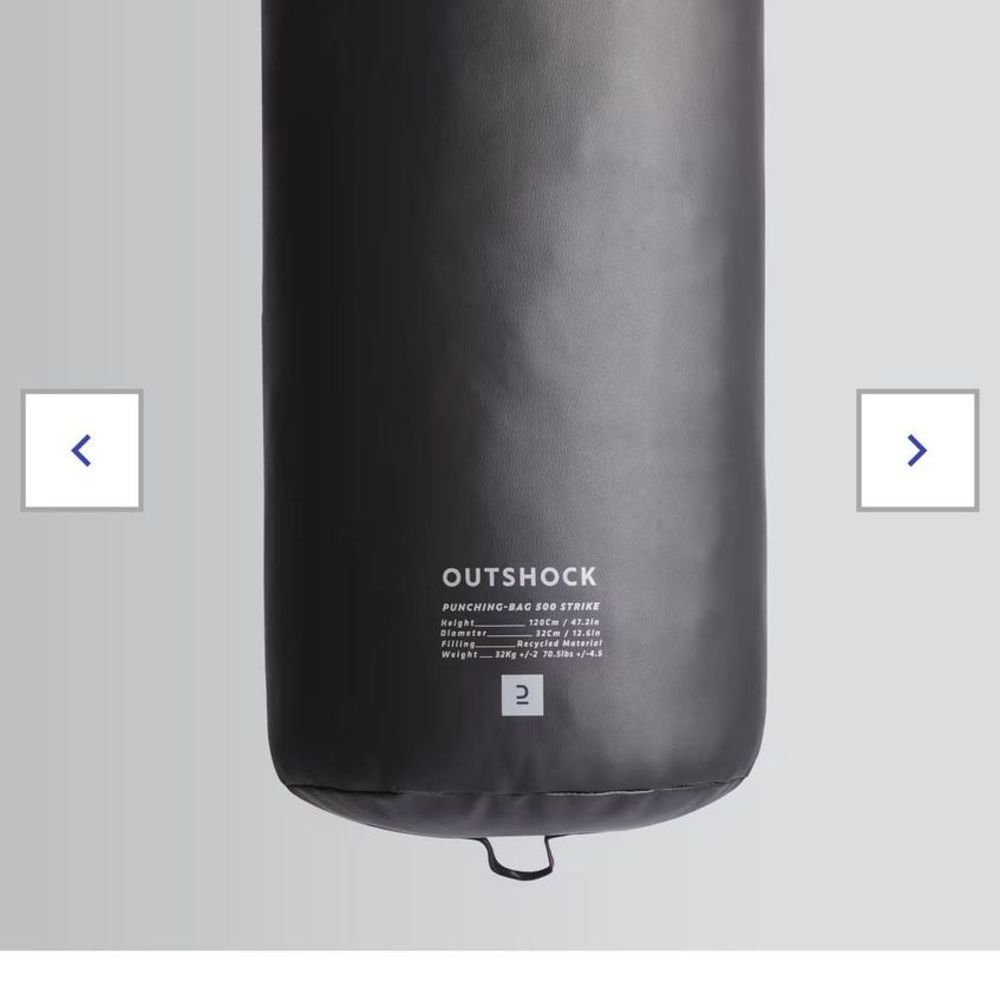
Task: Show the next product image
Action: point(917,450)
